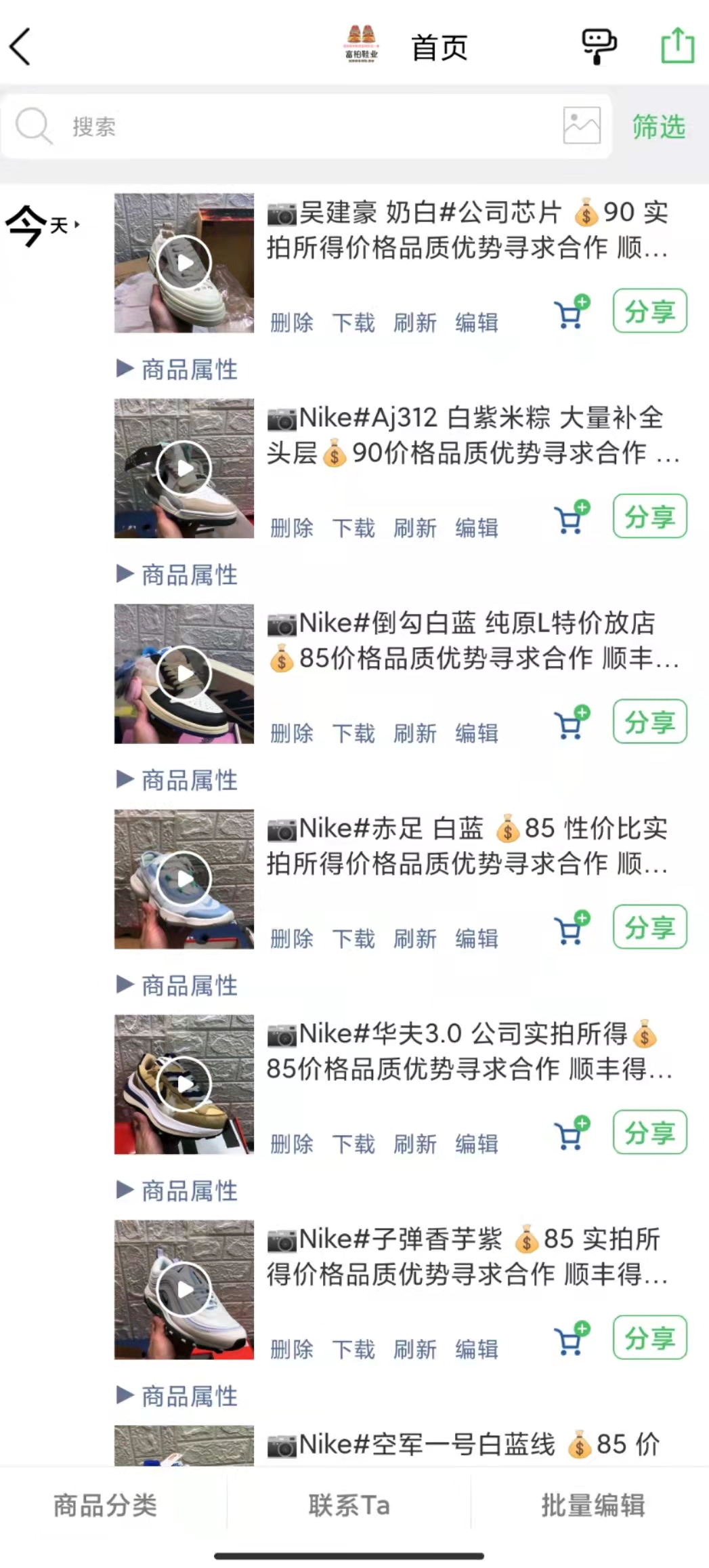
Task: Add Nike#Aj312 白紫米粽 to the cart
Action: [x=571, y=519]
